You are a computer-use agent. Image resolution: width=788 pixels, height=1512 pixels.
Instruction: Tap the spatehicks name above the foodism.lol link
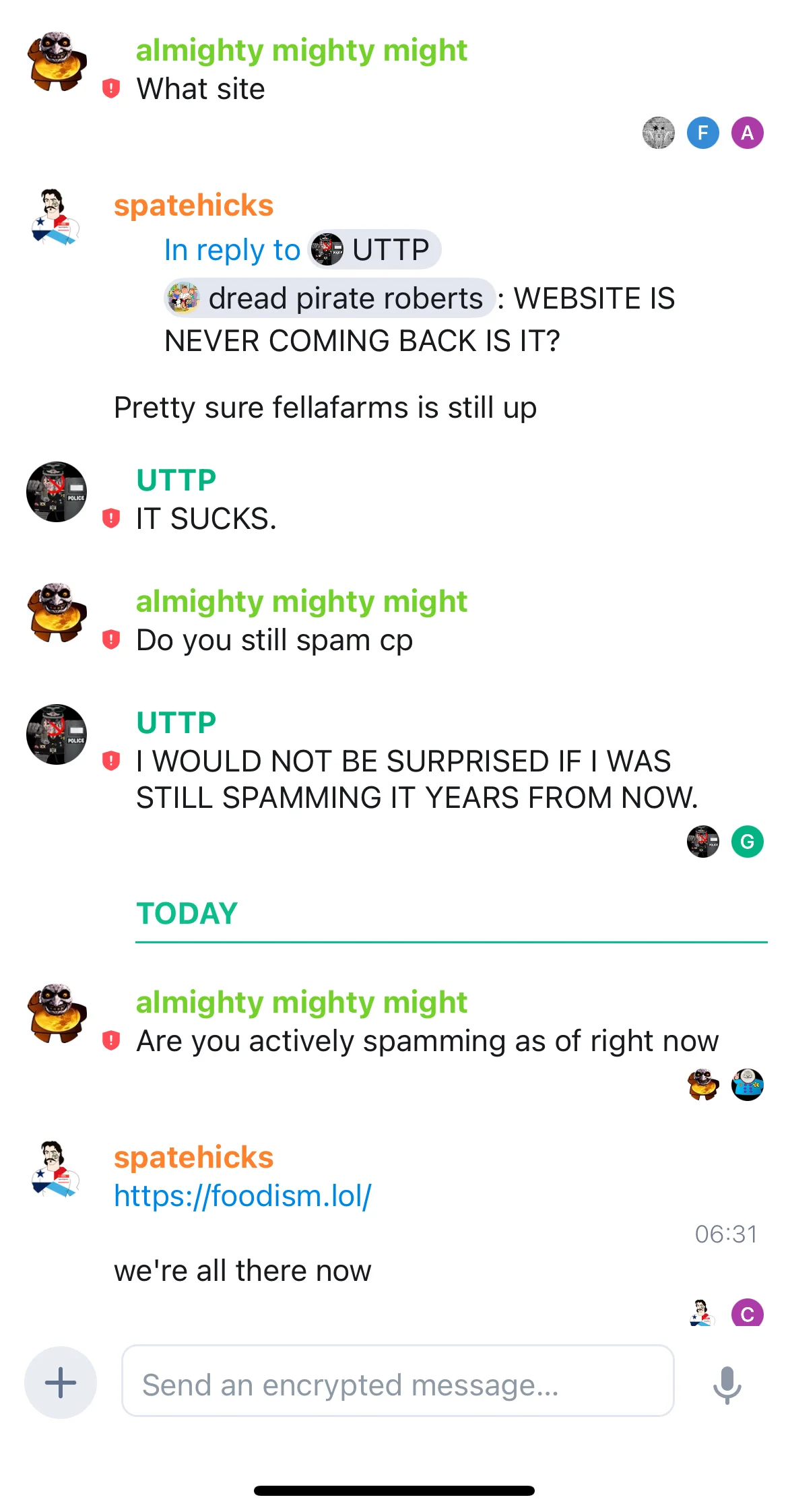click(193, 1157)
